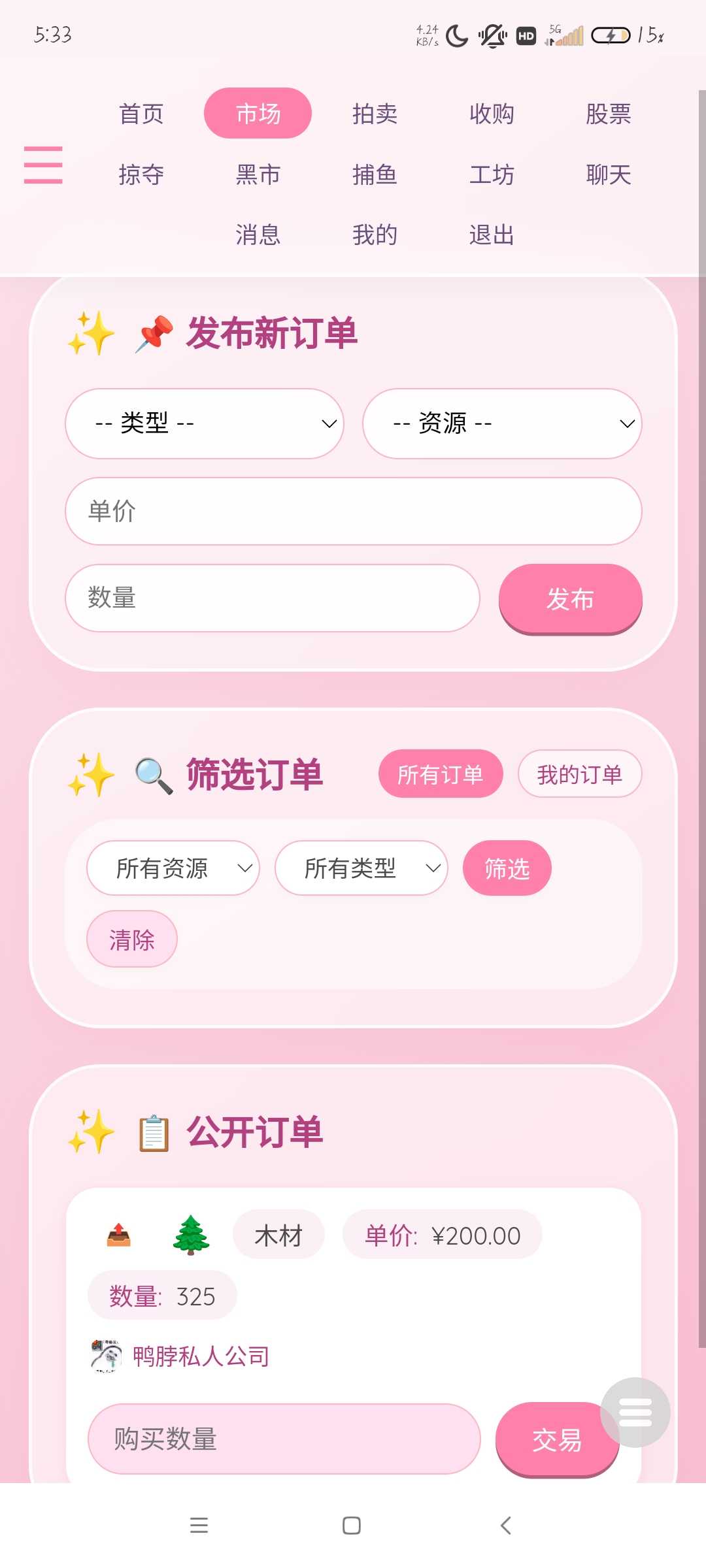
Task: Tap 退出 to log out
Action: click(491, 235)
